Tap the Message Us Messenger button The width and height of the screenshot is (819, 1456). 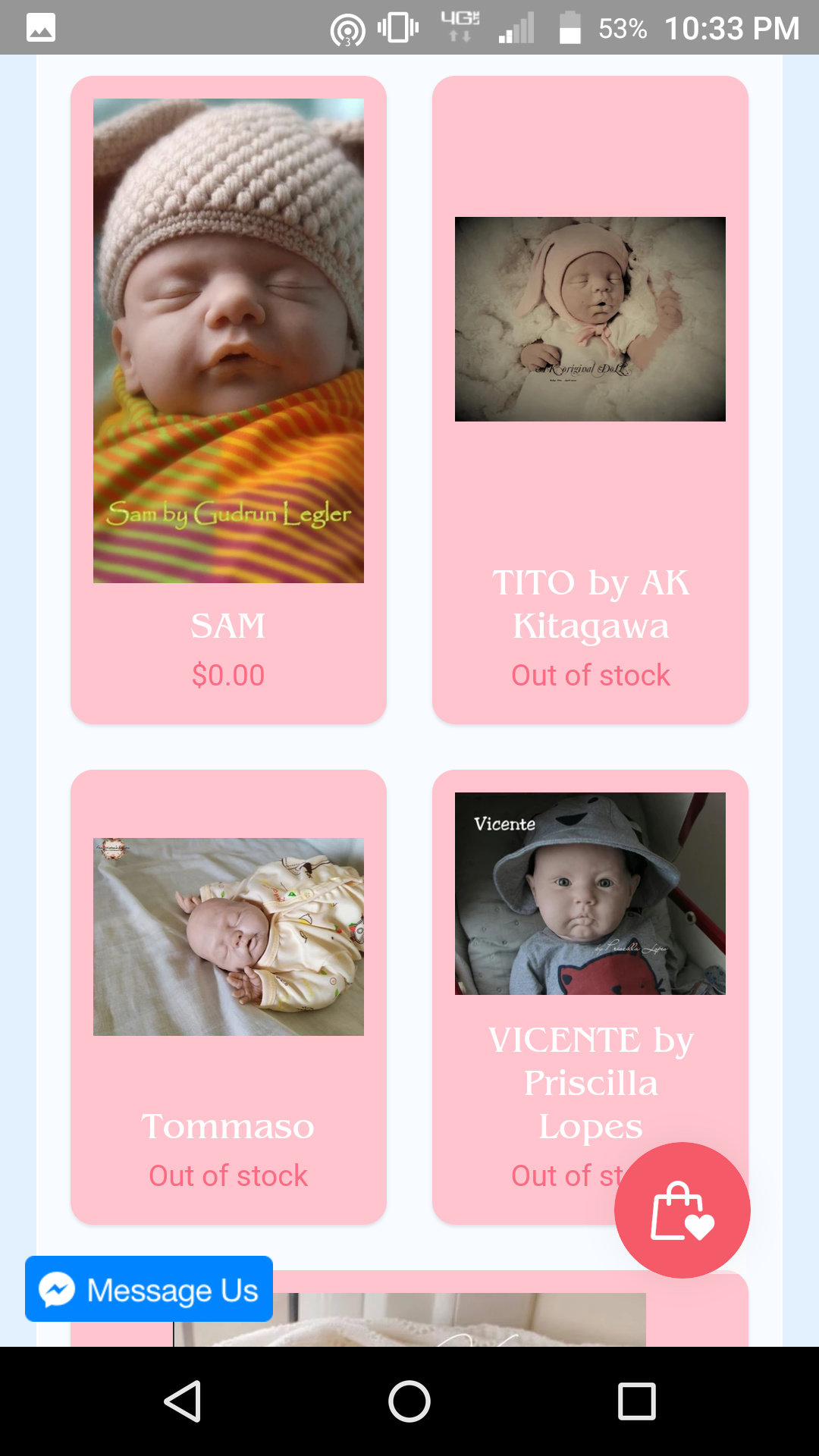tap(149, 1289)
